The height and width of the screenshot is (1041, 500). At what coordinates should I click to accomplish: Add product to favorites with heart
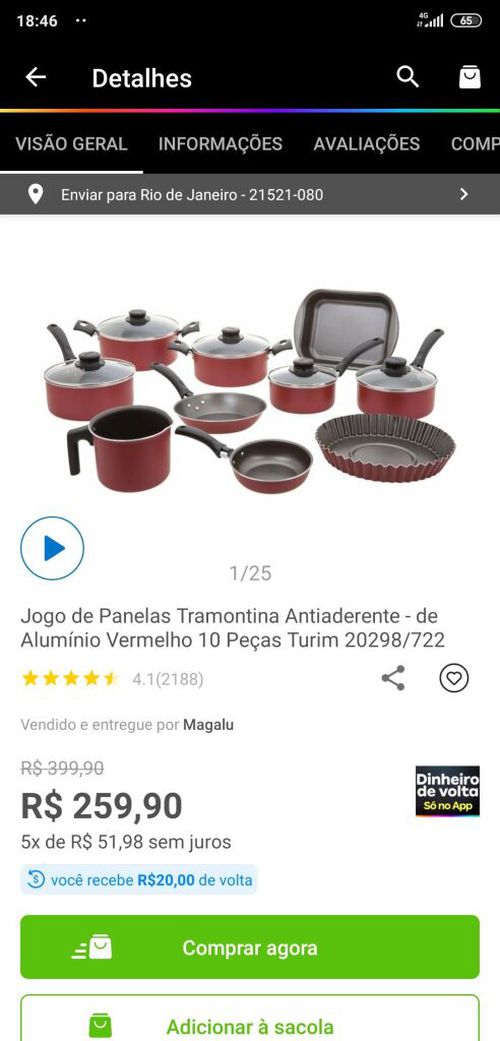point(454,679)
